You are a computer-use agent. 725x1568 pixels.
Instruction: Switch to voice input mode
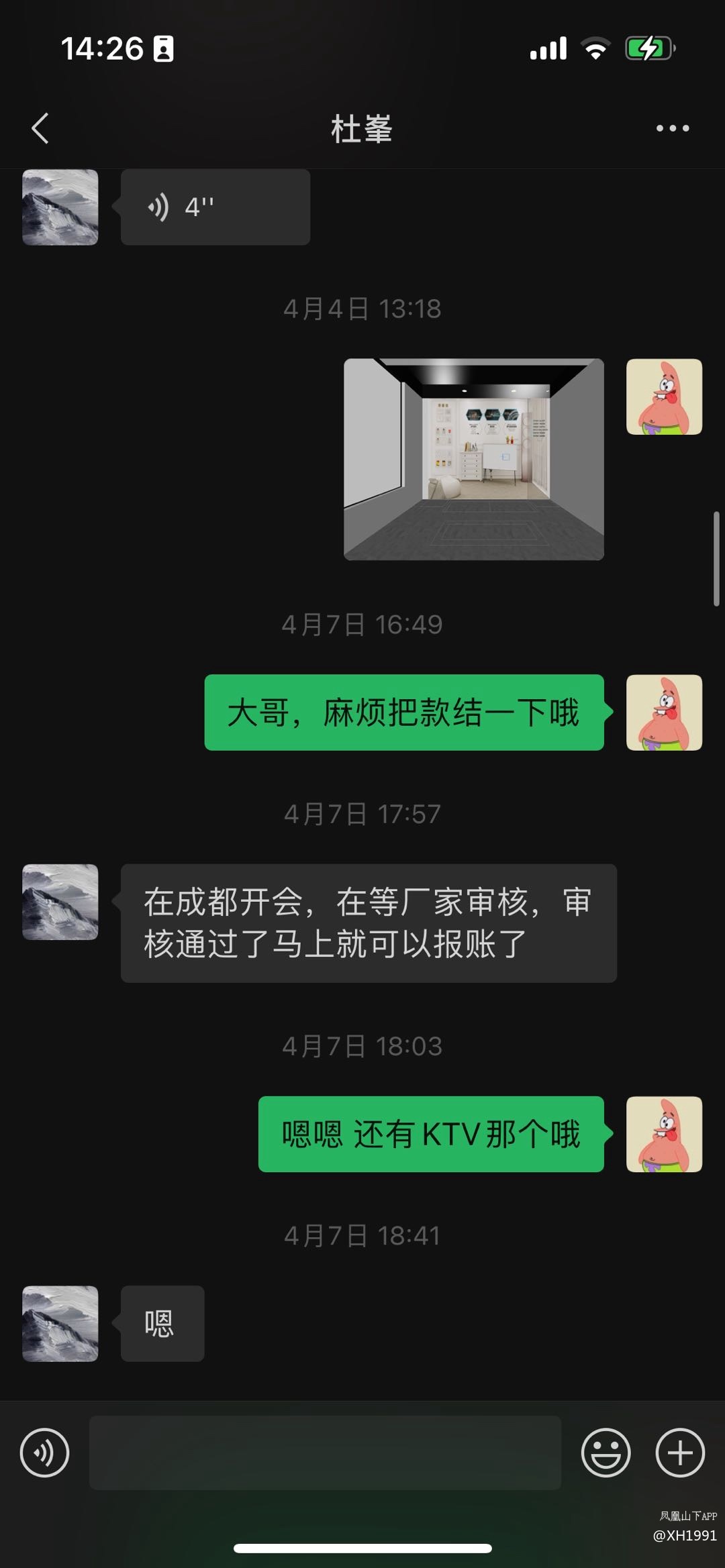point(44,1453)
